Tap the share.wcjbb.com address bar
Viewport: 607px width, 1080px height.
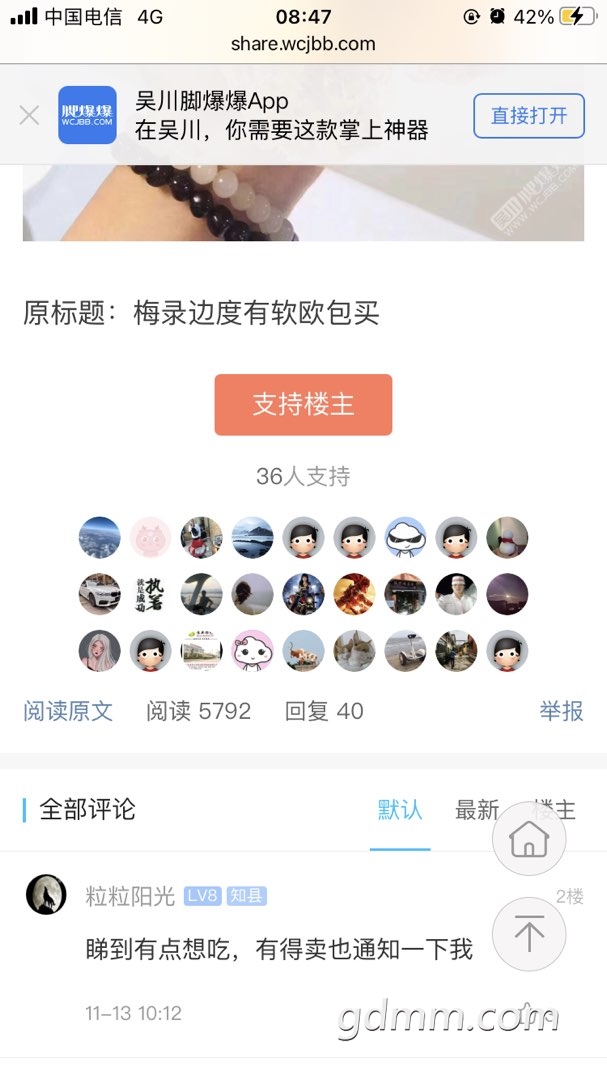coord(303,44)
